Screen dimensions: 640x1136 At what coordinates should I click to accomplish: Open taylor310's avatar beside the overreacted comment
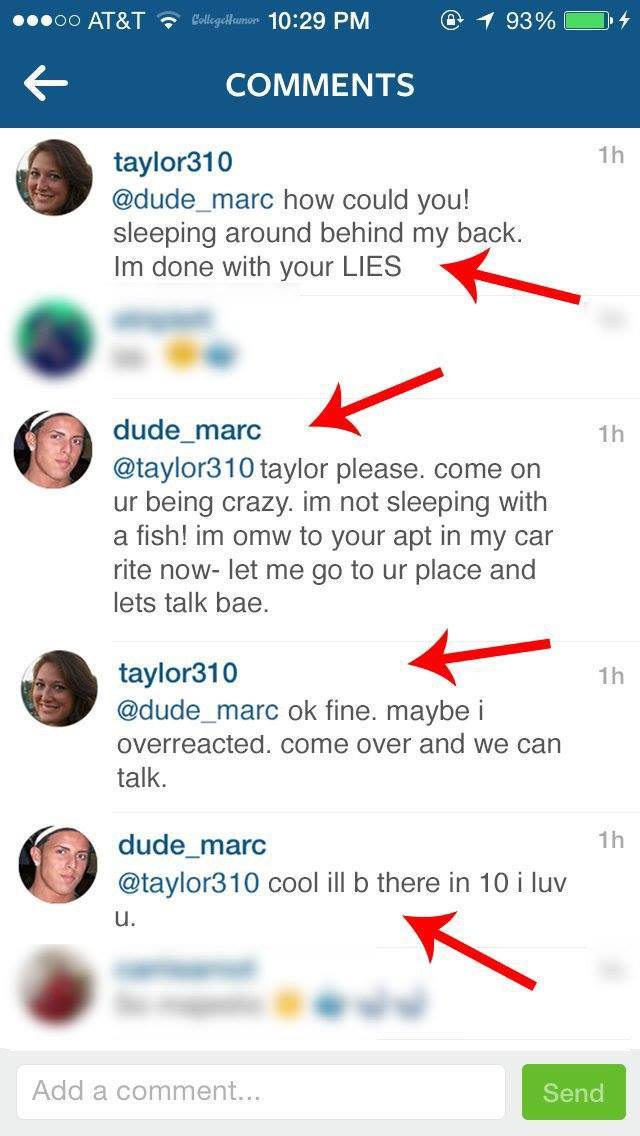coord(59,688)
